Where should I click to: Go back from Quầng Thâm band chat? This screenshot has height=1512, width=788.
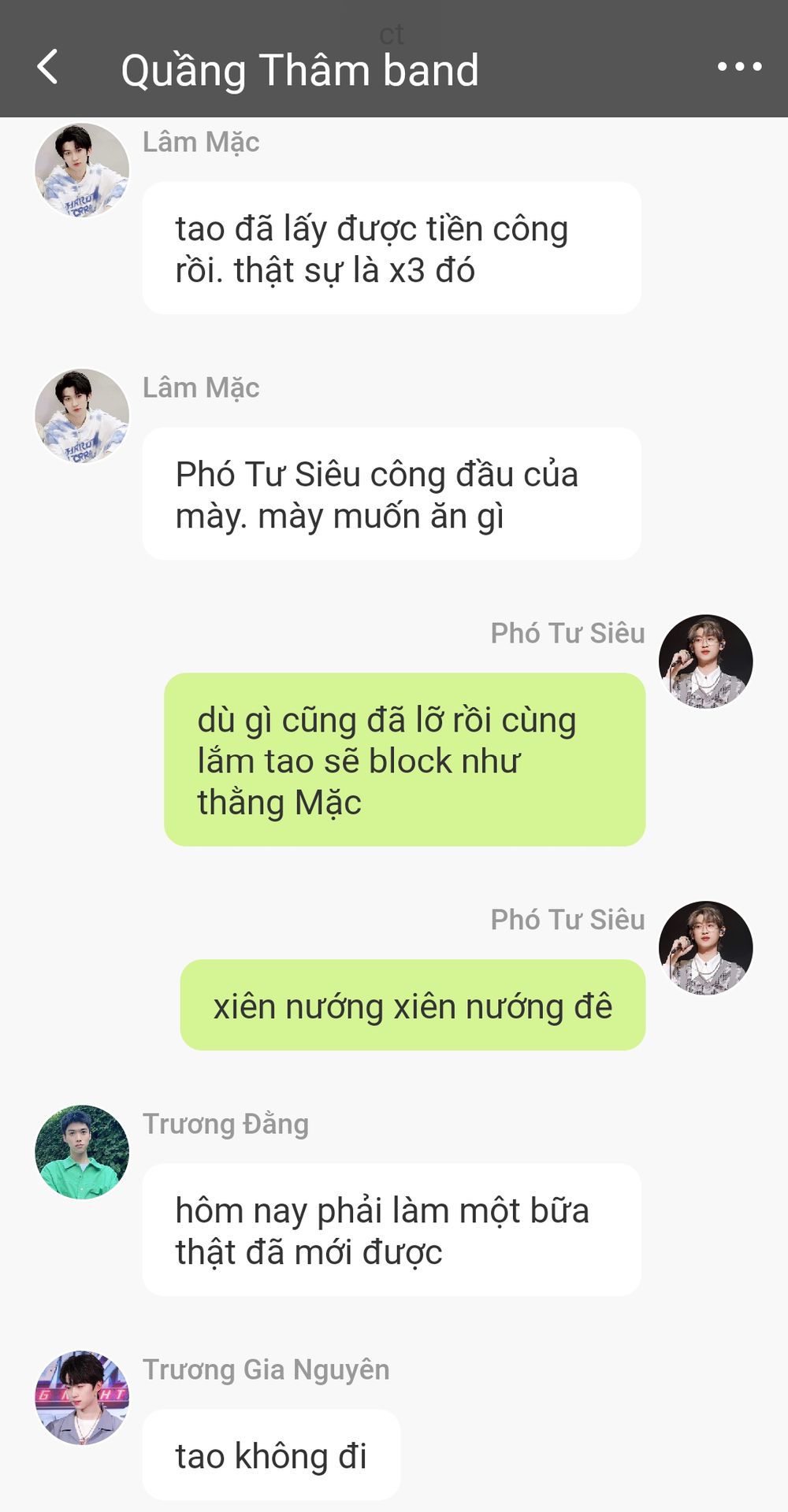(48, 67)
